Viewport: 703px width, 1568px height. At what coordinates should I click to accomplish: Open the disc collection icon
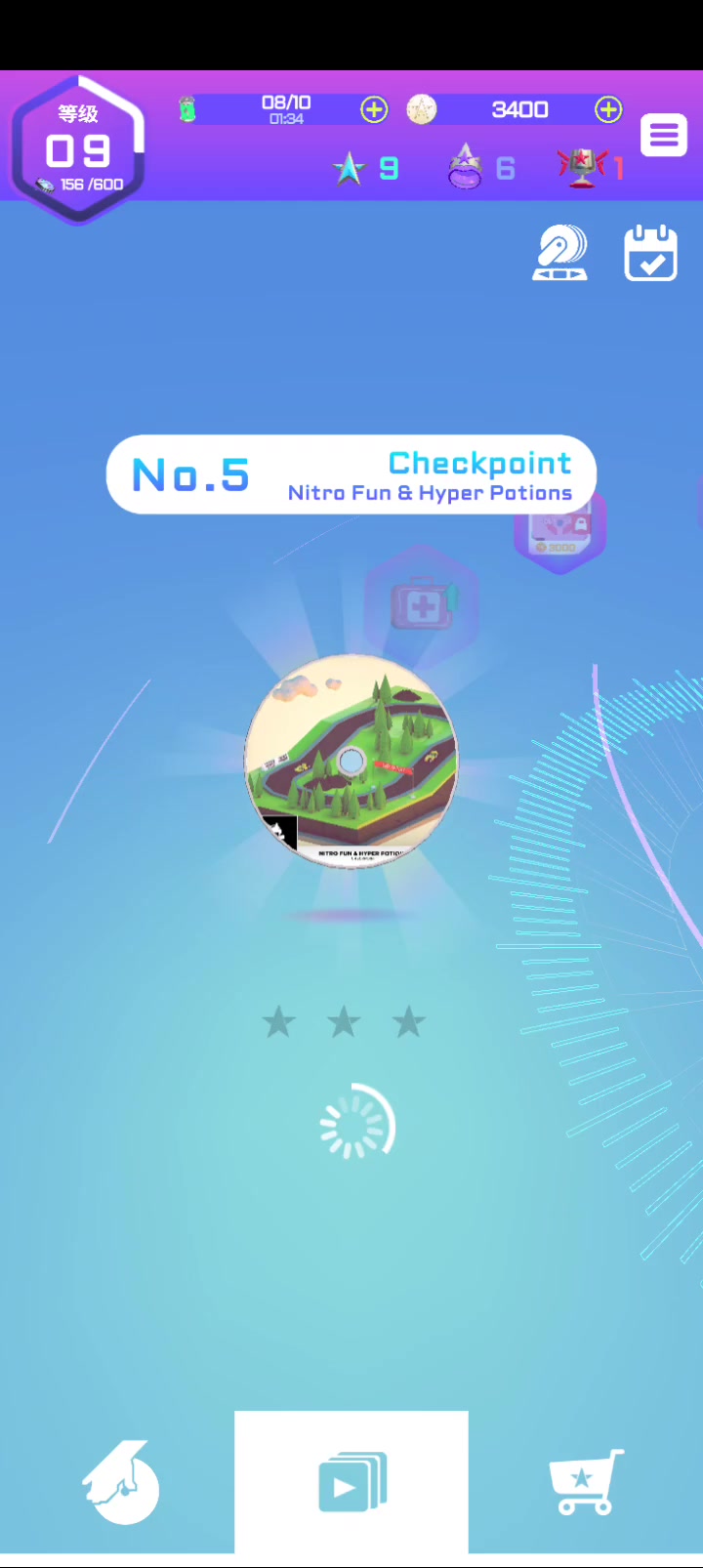click(x=560, y=253)
